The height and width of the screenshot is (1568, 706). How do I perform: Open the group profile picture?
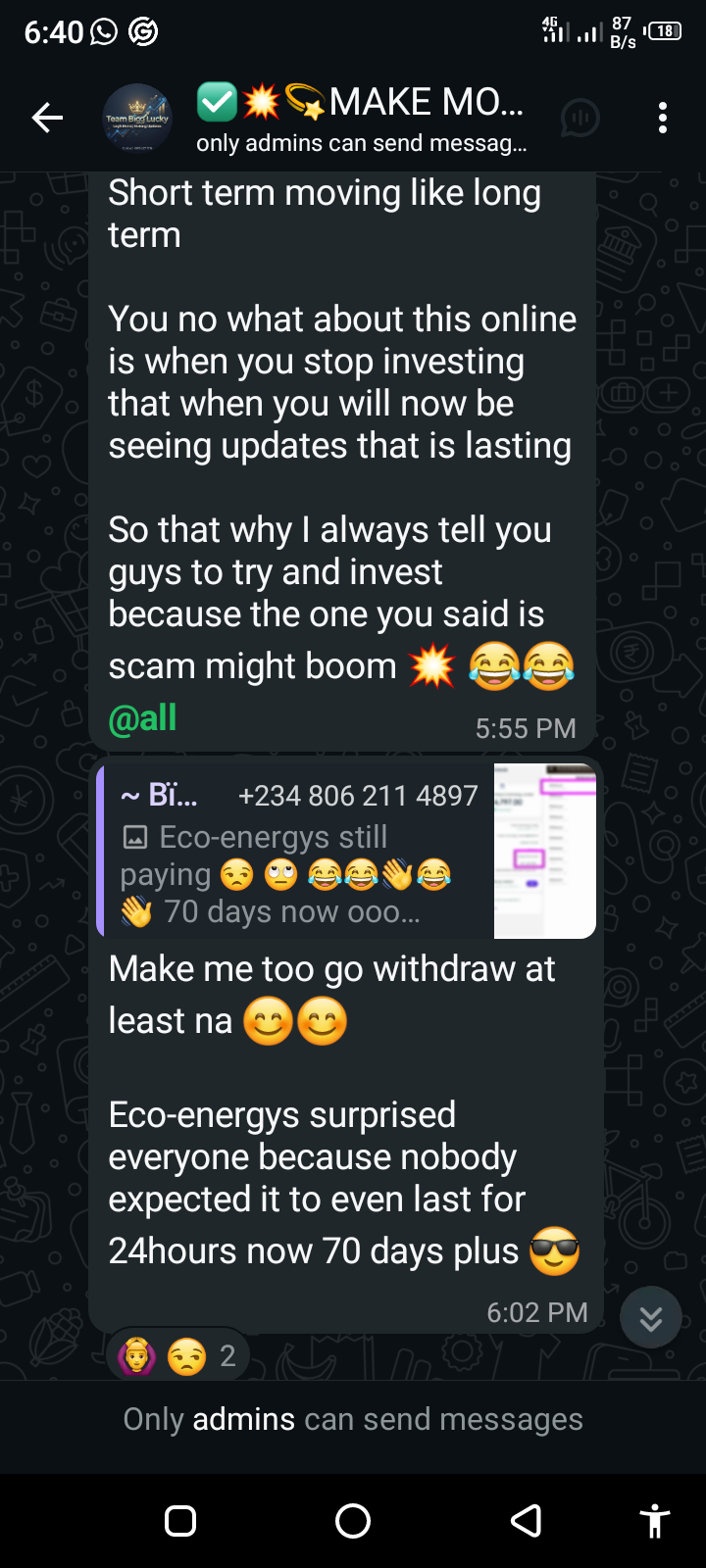pyautogui.click(x=137, y=119)
